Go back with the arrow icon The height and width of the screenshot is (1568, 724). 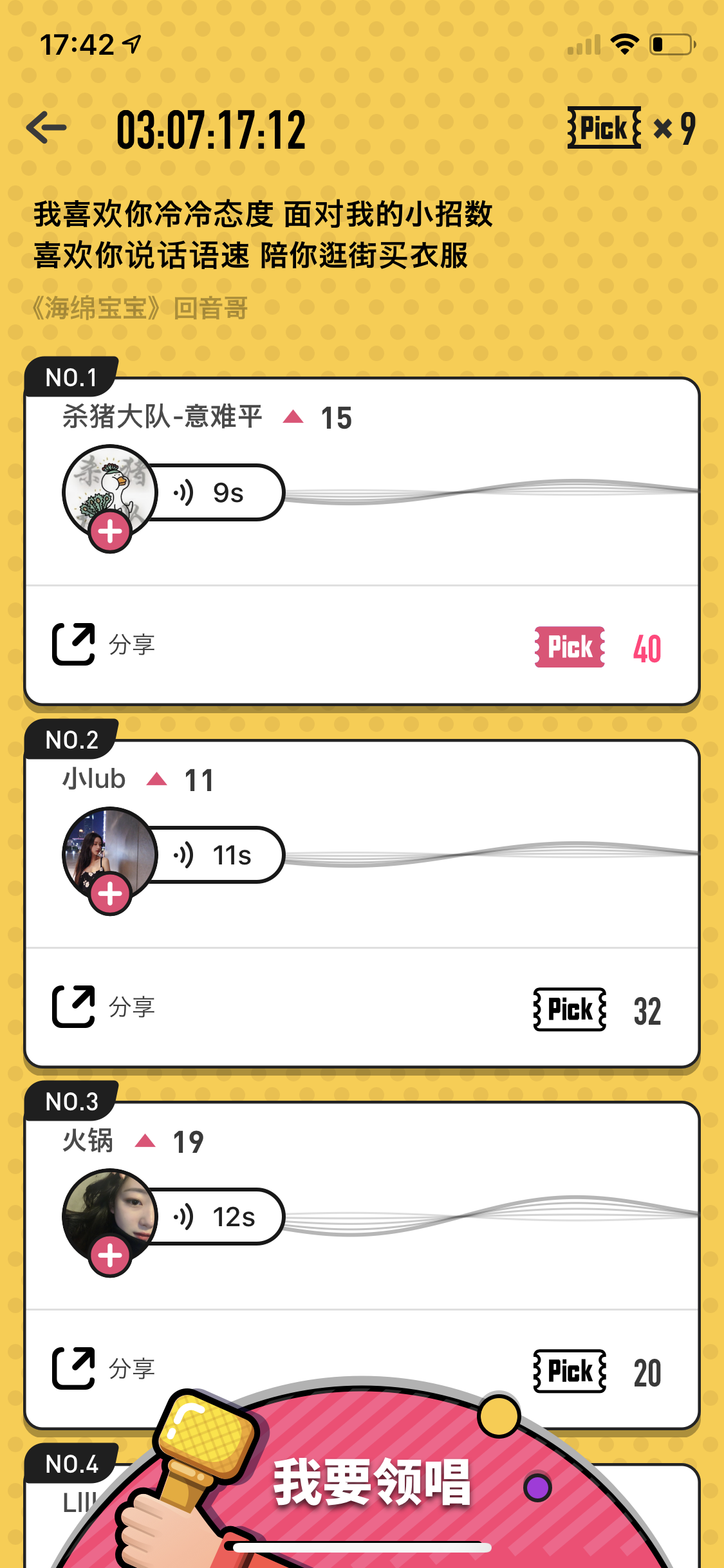coord(47,127)
